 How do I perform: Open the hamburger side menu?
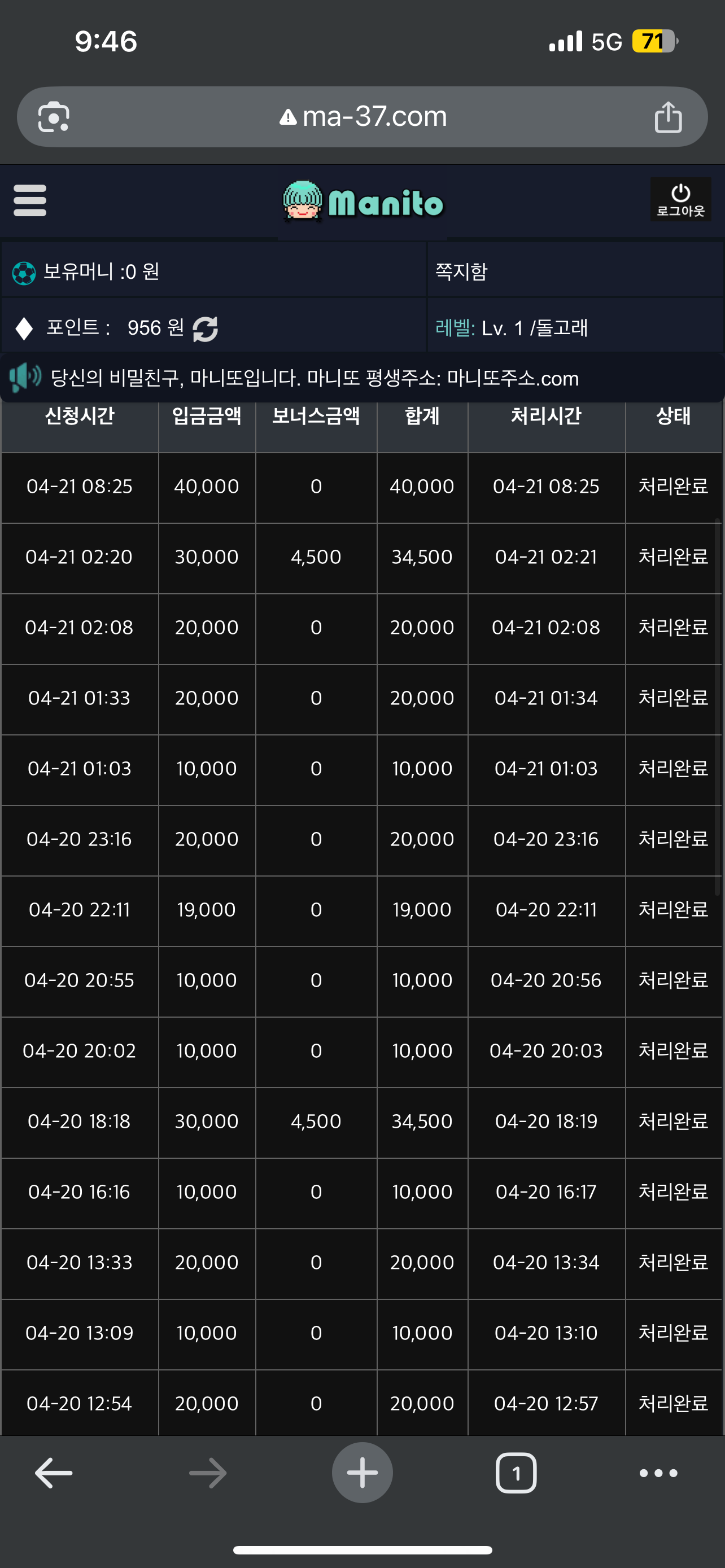[x=30, y=200]
